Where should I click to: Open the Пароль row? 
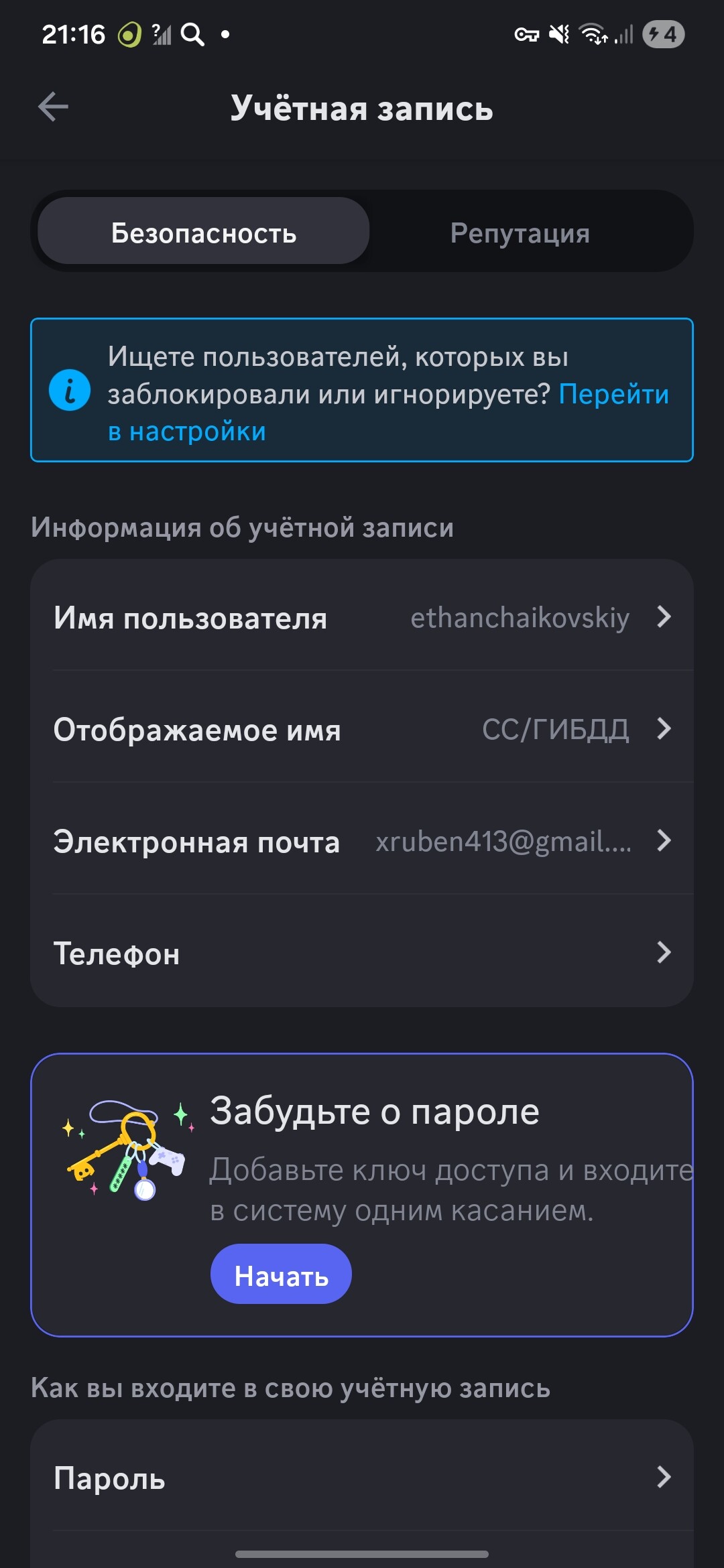[x=362, y=1477]
